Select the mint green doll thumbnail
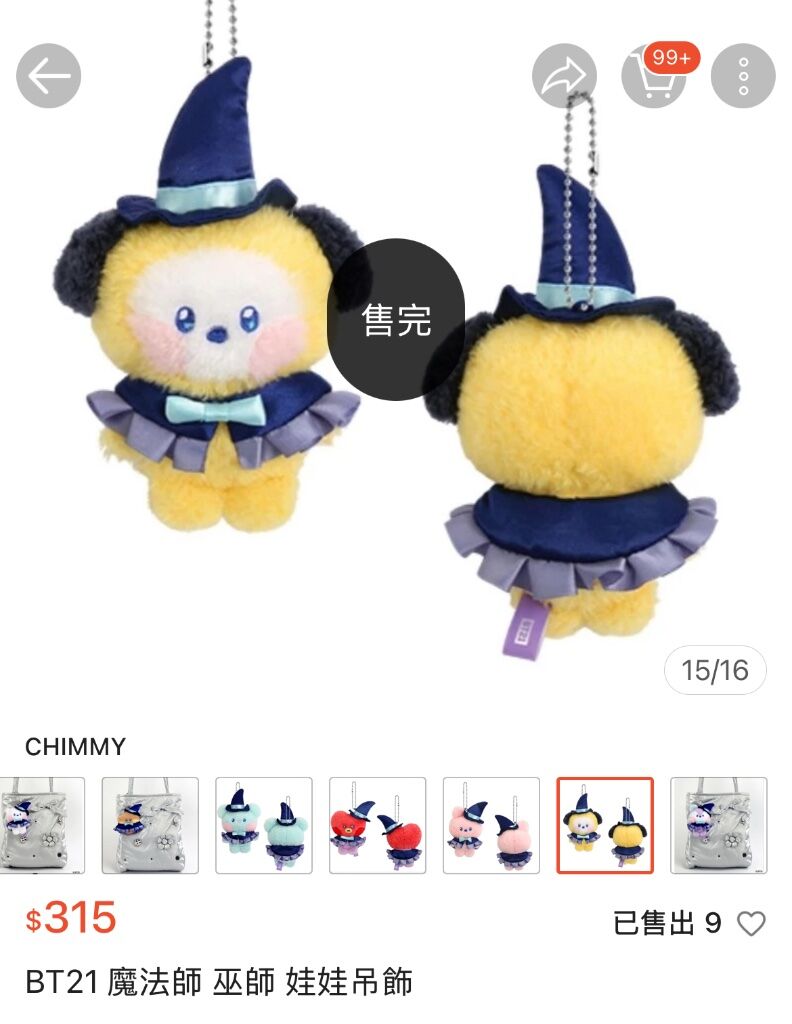This screenshot has height=1024, width=792. point(264,825)
